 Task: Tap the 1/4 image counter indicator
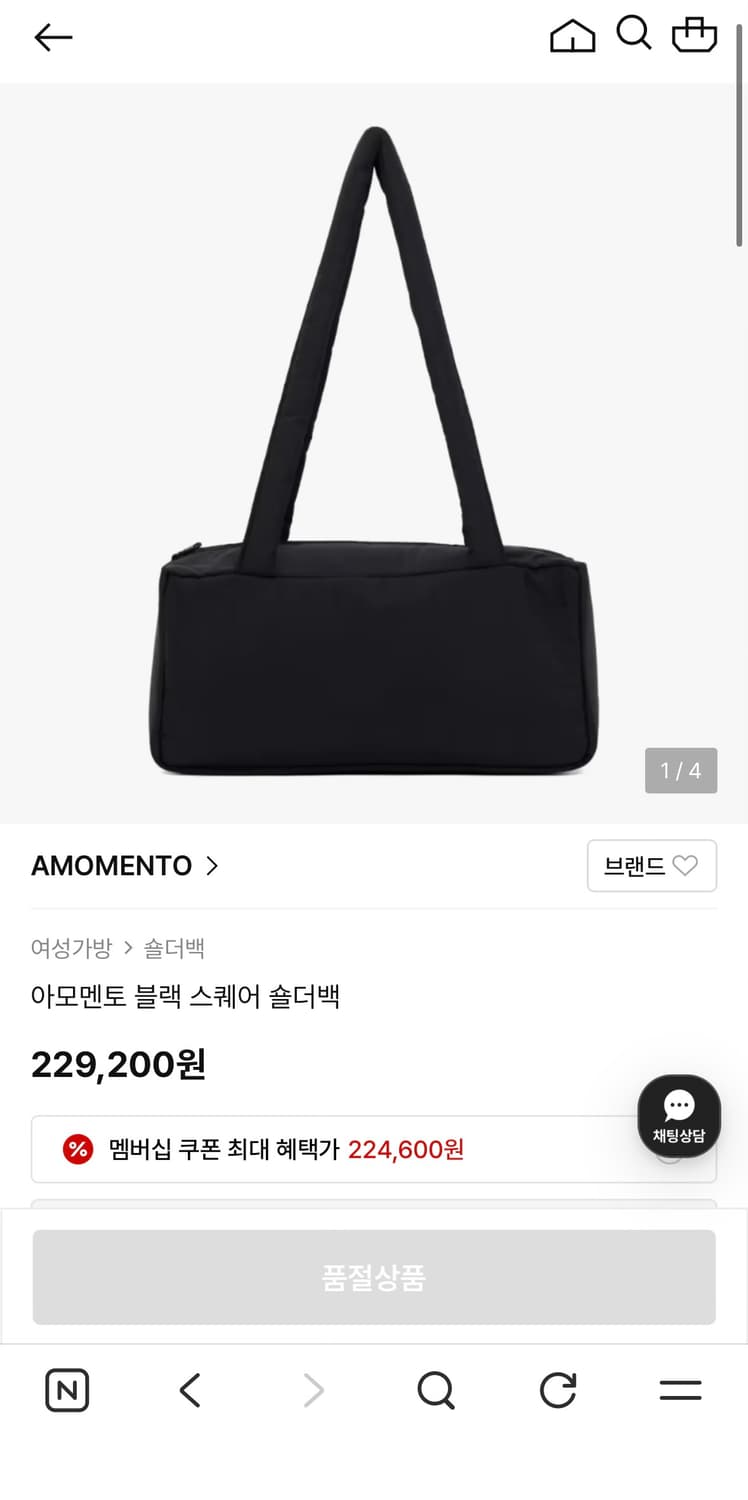pyautogui.click(x=682, y=770)
